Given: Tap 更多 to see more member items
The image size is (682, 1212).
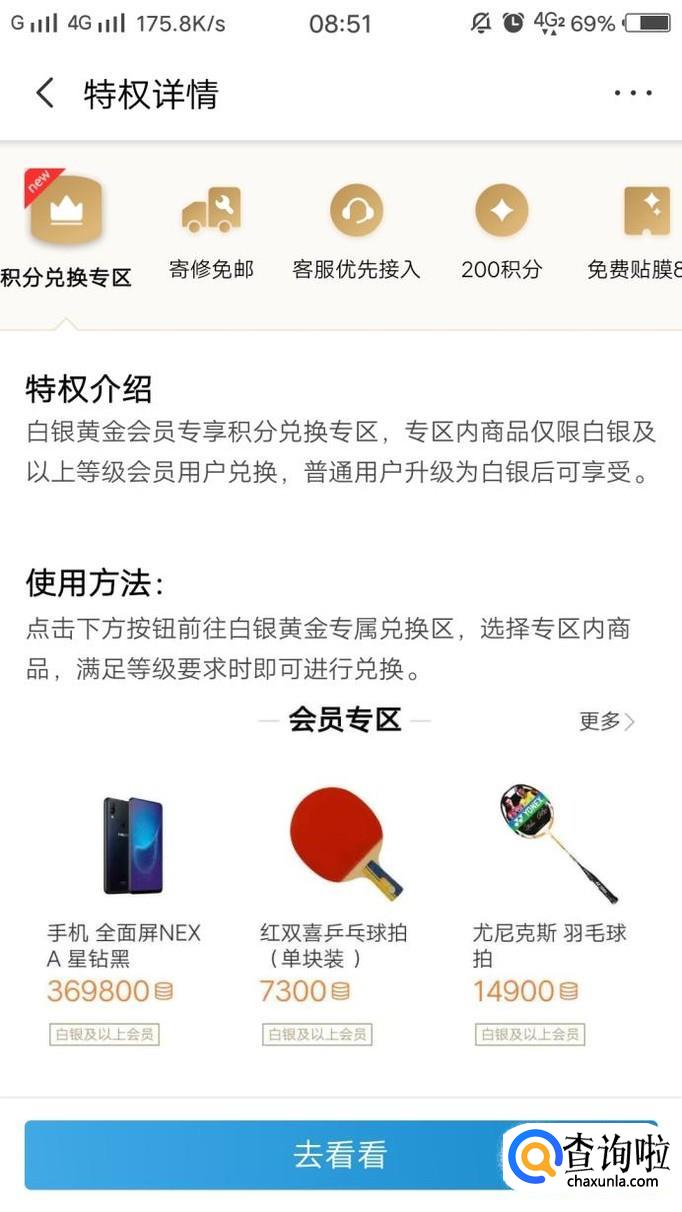Looking at the screenshot, I should coord(606,721).
